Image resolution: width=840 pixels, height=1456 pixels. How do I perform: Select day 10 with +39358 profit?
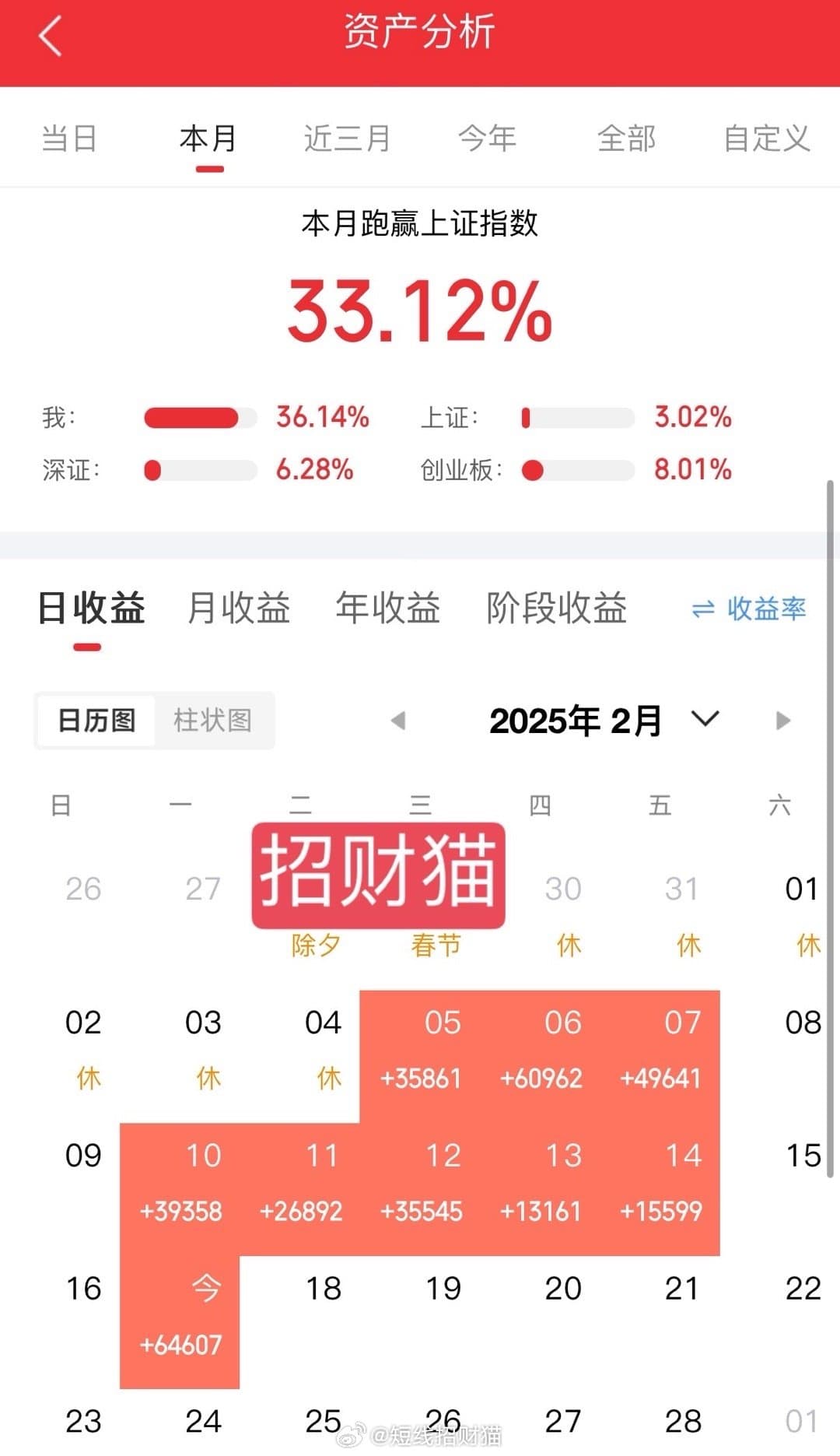[180, 1189]
